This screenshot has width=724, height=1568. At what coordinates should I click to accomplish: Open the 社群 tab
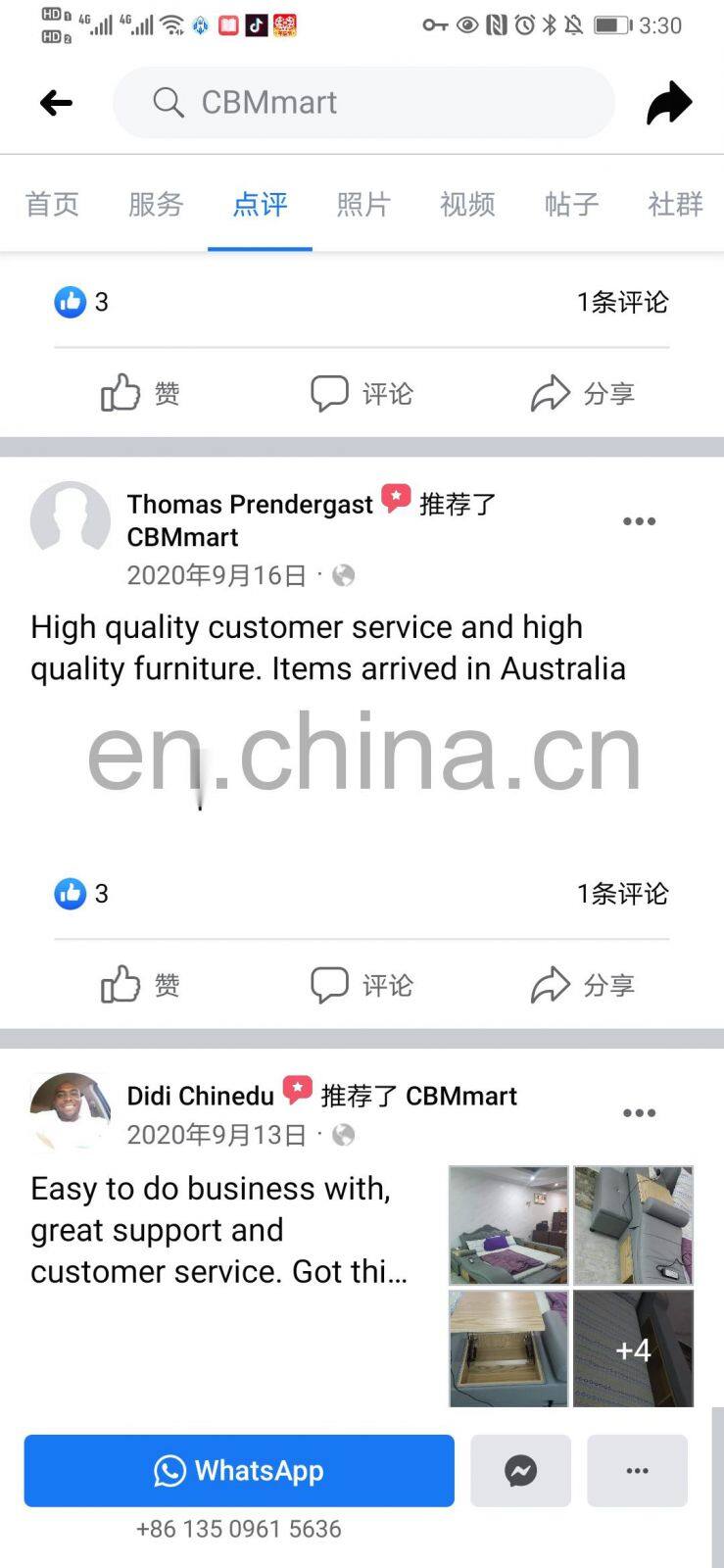click(675, 204)
